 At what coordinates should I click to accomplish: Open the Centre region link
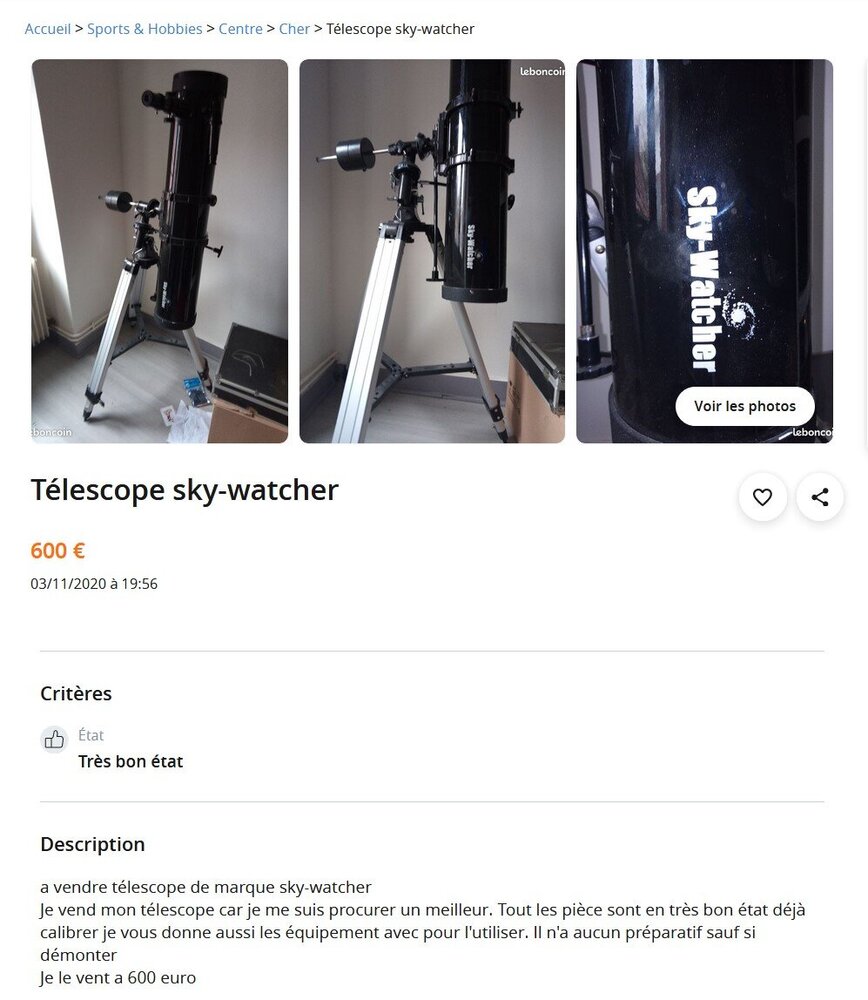coord(241,29)
